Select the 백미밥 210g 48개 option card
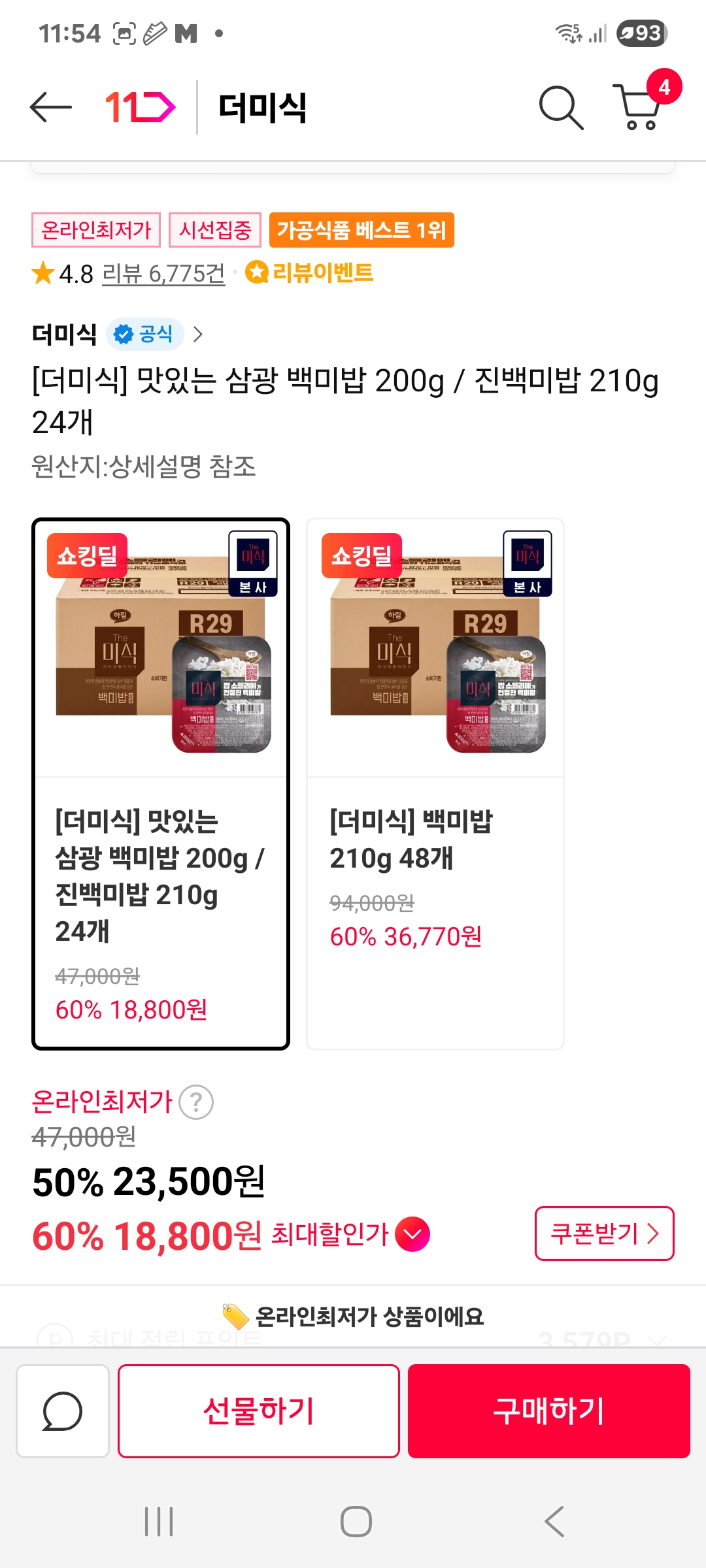The height and width of the screenshot is (1568, 706). pyautogui.click(x=435, y=784)
